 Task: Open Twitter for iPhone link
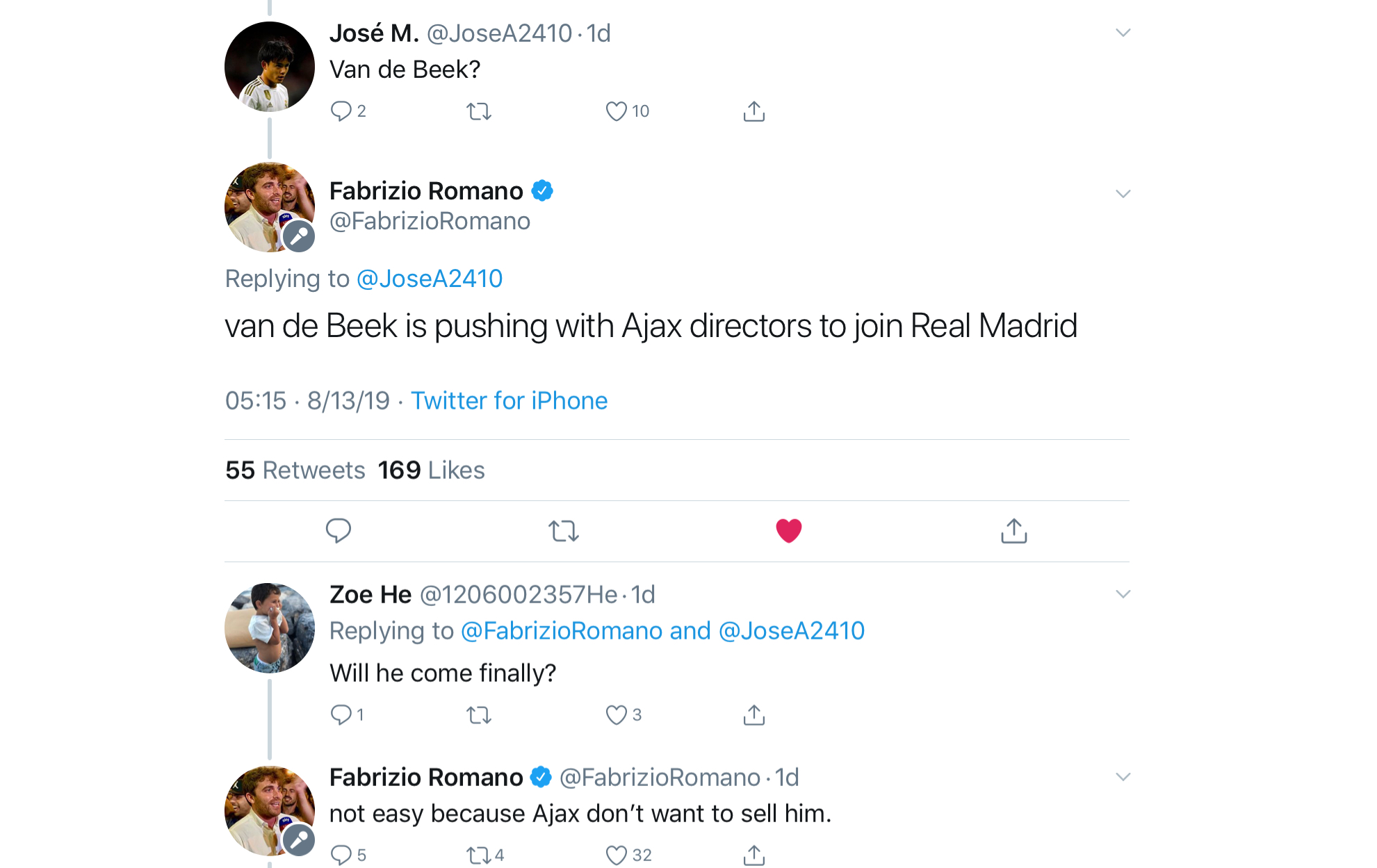pyautogui.click(x=509, y=401)
